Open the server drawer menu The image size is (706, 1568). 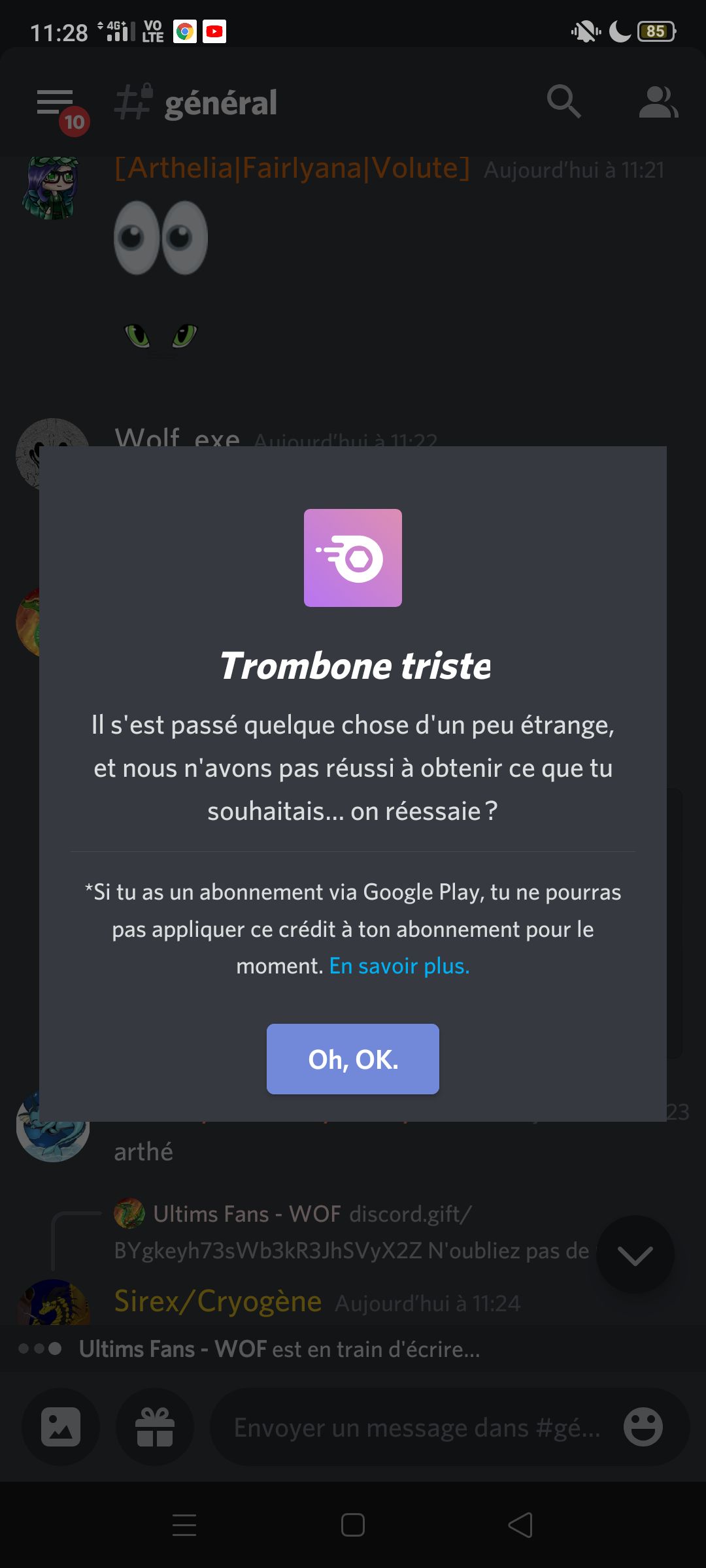pyautogui.click(x=55, y=103)
